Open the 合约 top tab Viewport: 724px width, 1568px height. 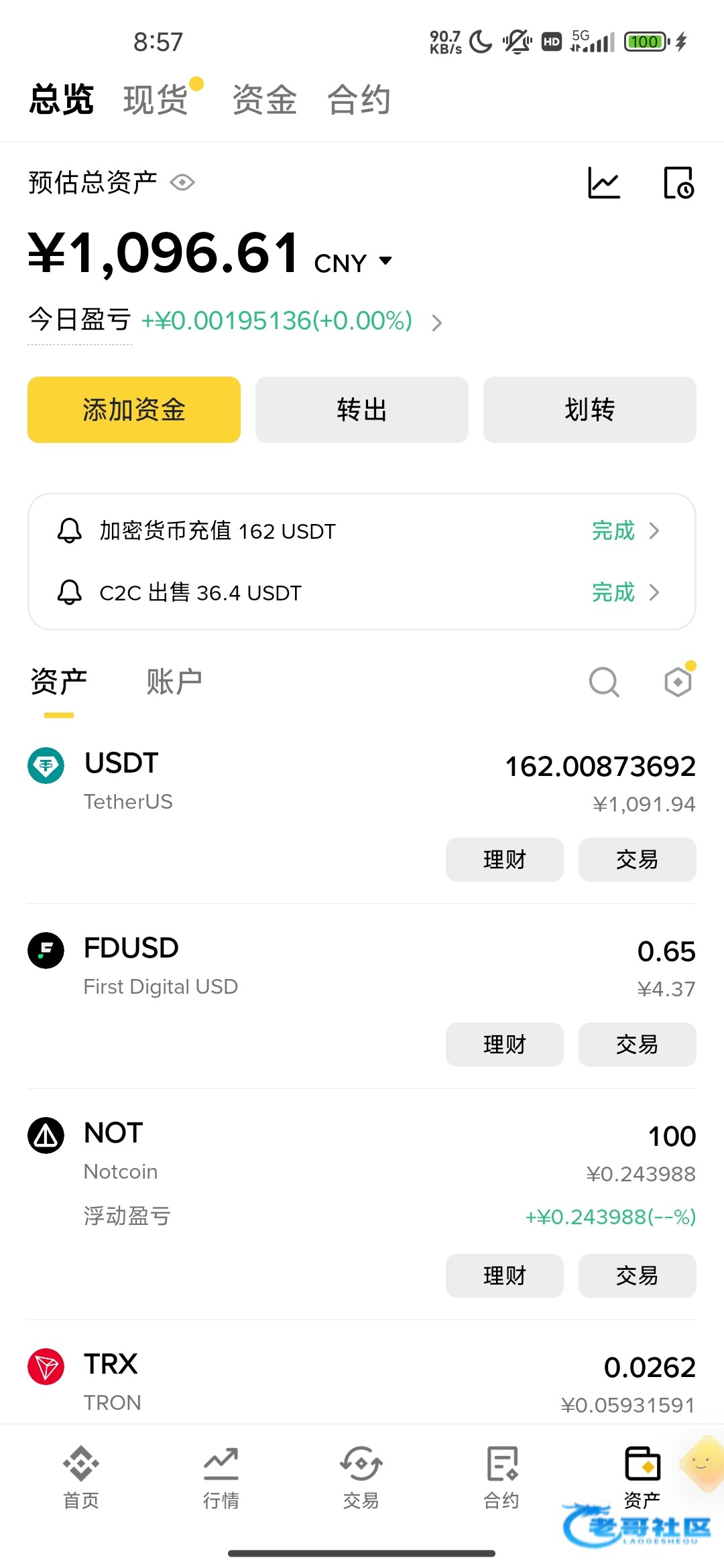[x=359, y=100]
